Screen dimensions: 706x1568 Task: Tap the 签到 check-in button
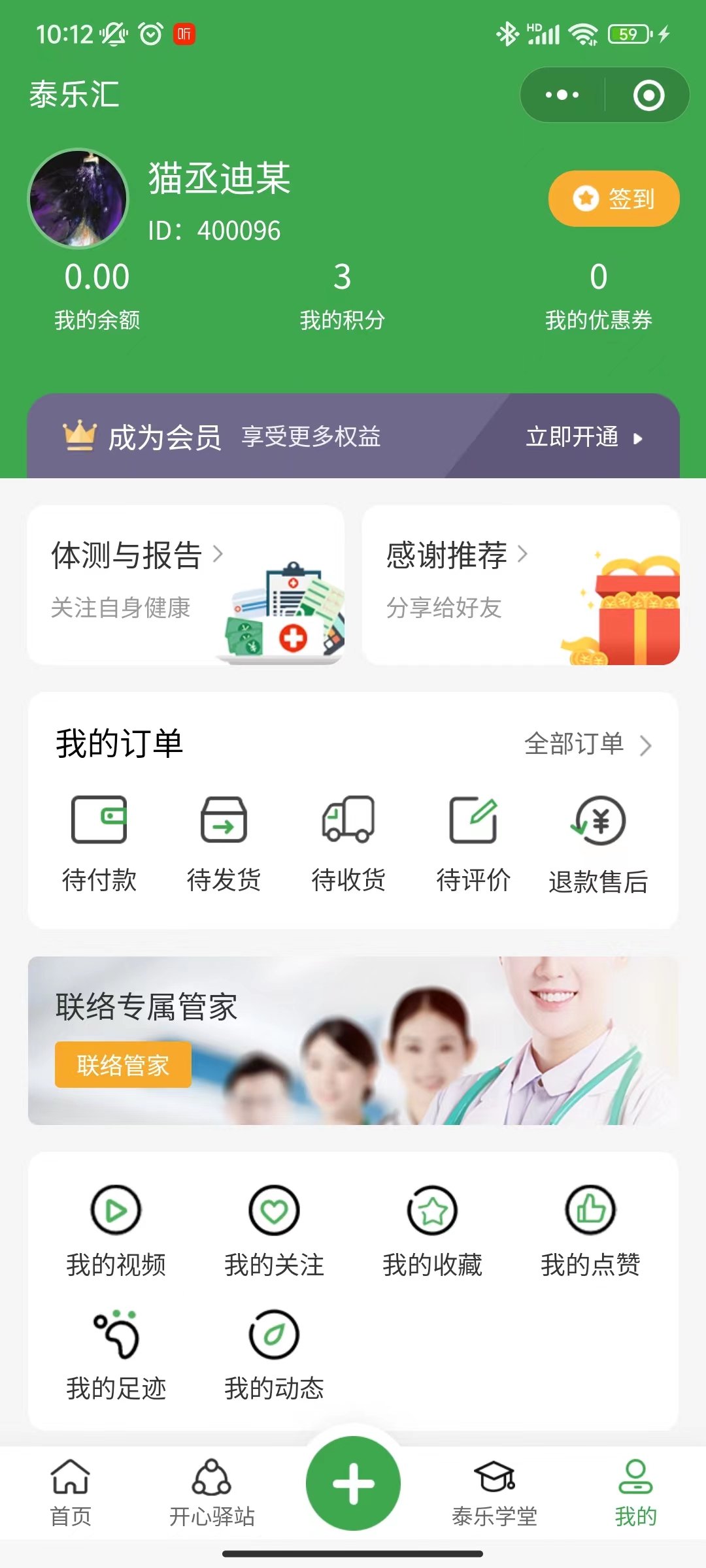[614, 199]
